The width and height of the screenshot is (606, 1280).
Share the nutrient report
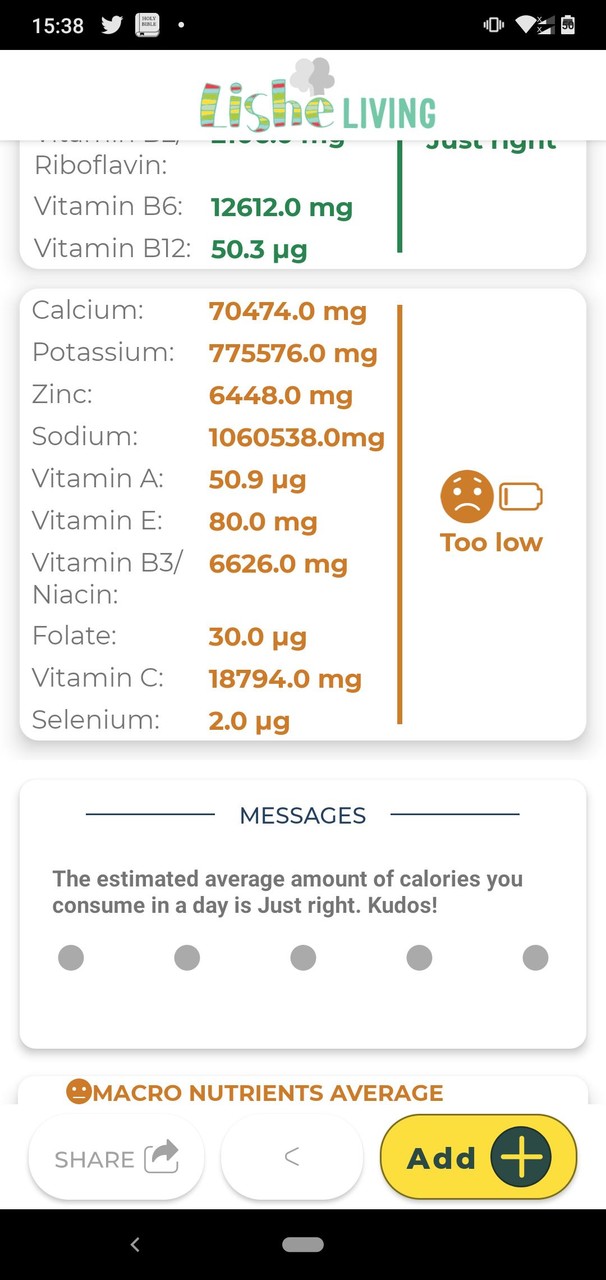coord(116,1157)
